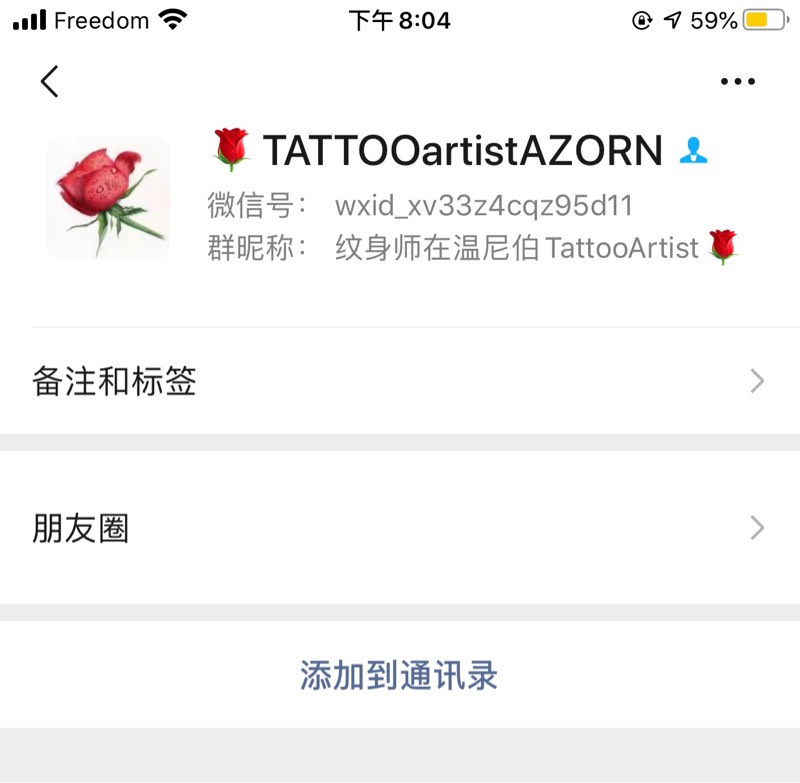Screen dimensions: 800x783
Task: Go back using the top-left arrow
Action: coord(49,81)
